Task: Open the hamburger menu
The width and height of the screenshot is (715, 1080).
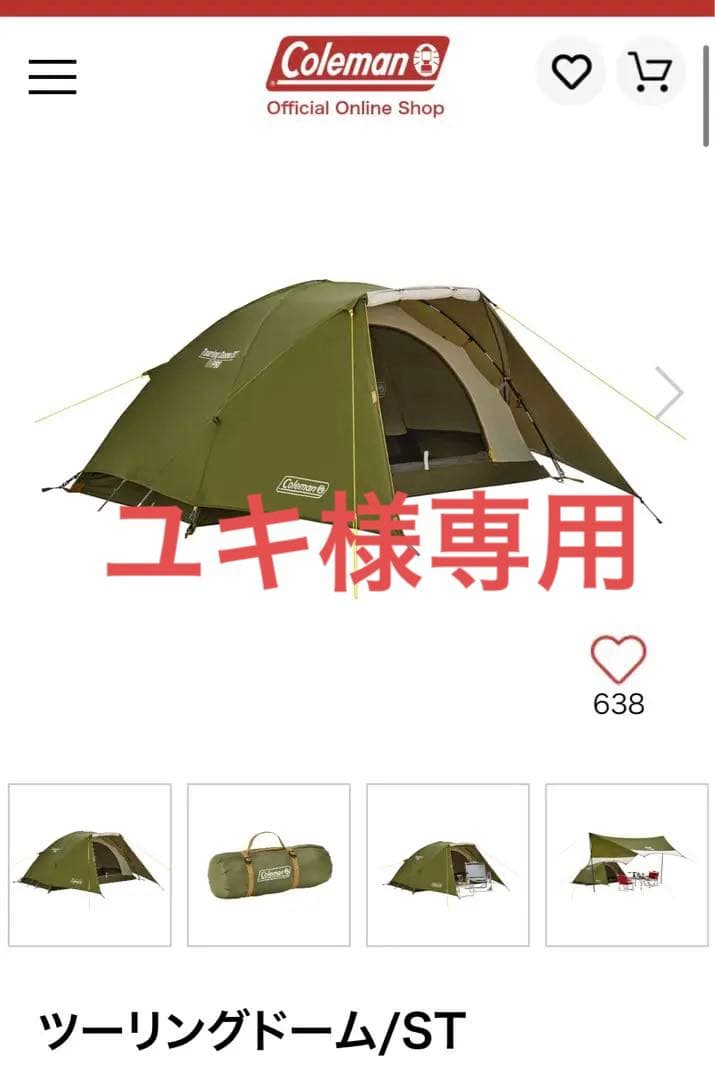Action: click(x=52, y=76)
